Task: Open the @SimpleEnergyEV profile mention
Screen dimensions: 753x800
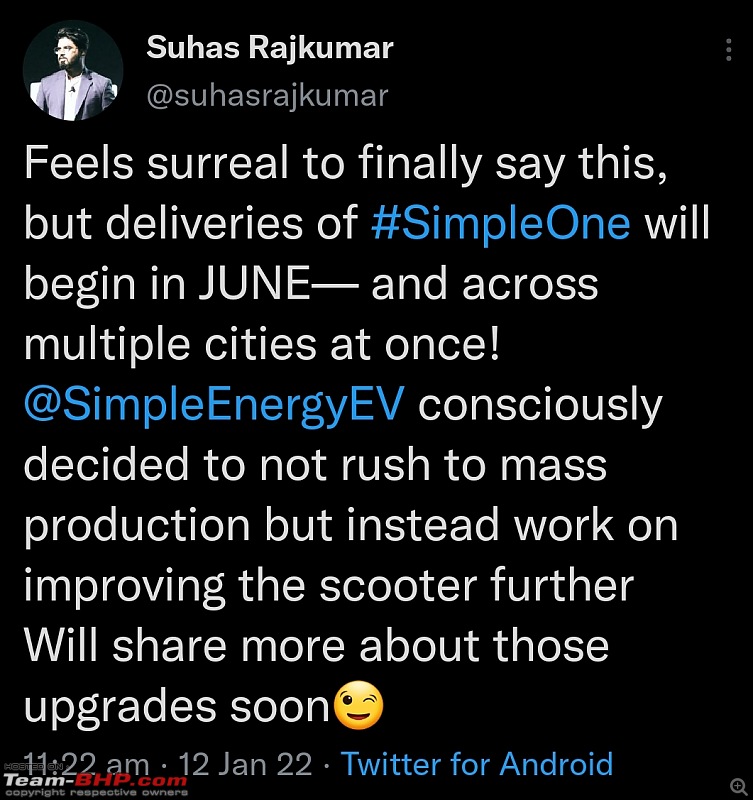Action: (214, 405)
